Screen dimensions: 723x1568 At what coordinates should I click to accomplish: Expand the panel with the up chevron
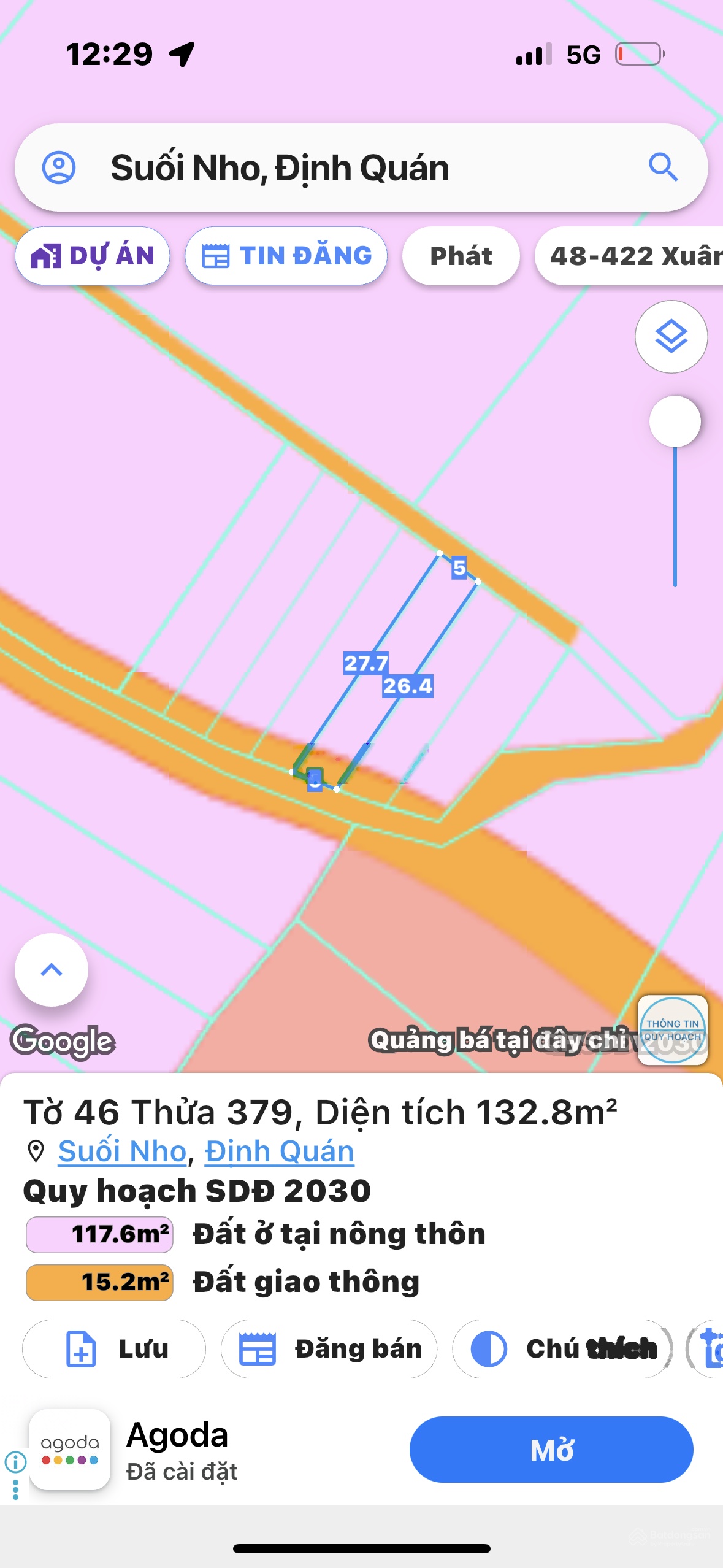(52, 970)
